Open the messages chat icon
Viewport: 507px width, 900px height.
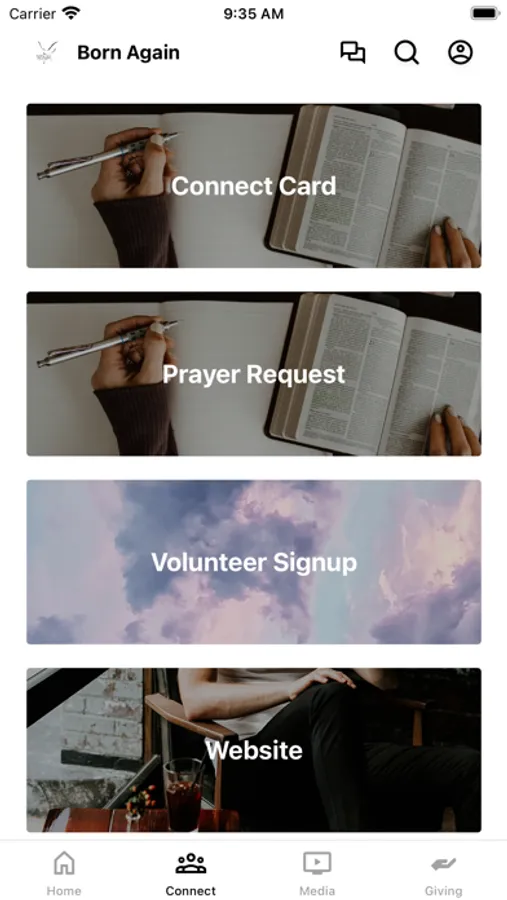click(x=353, y=52)
